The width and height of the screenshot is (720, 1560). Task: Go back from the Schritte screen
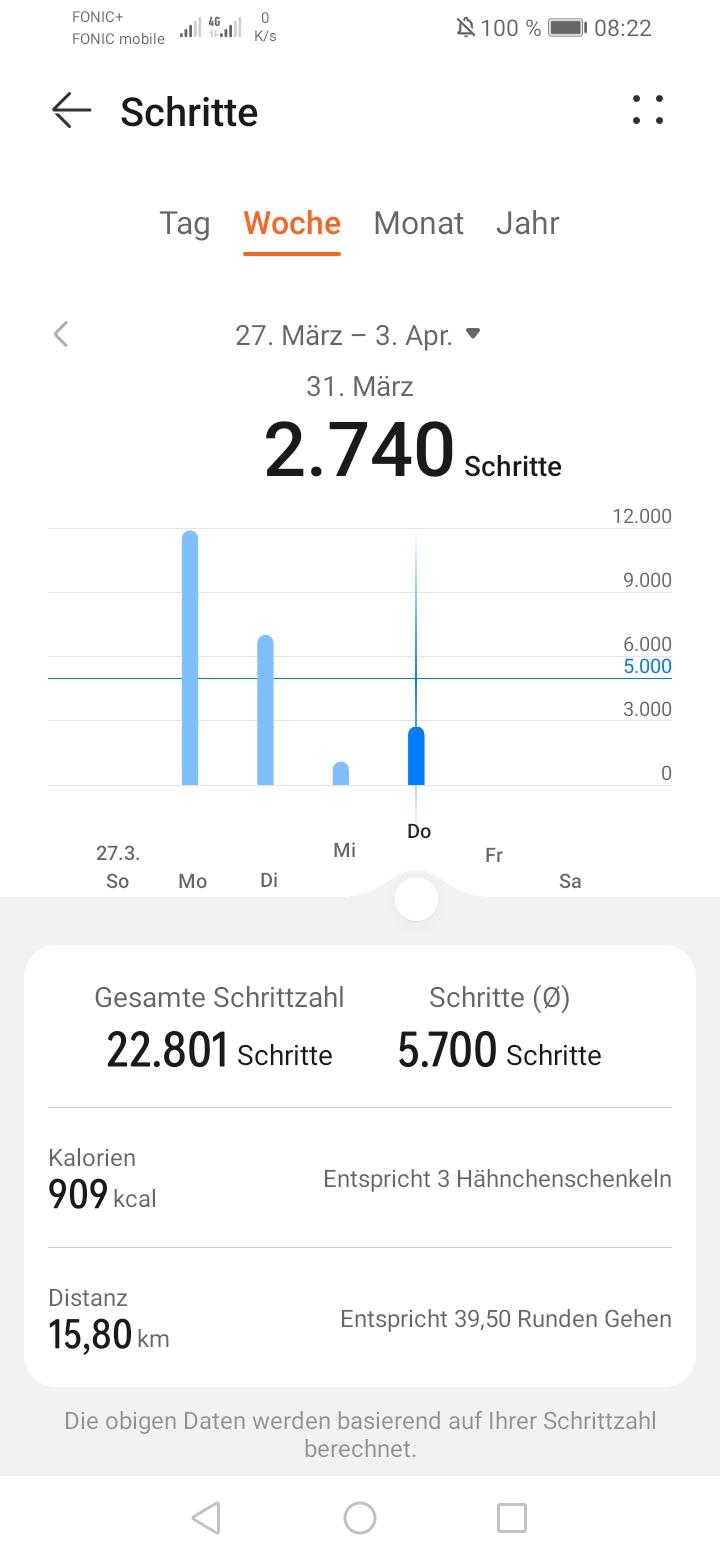click(71, 111)
